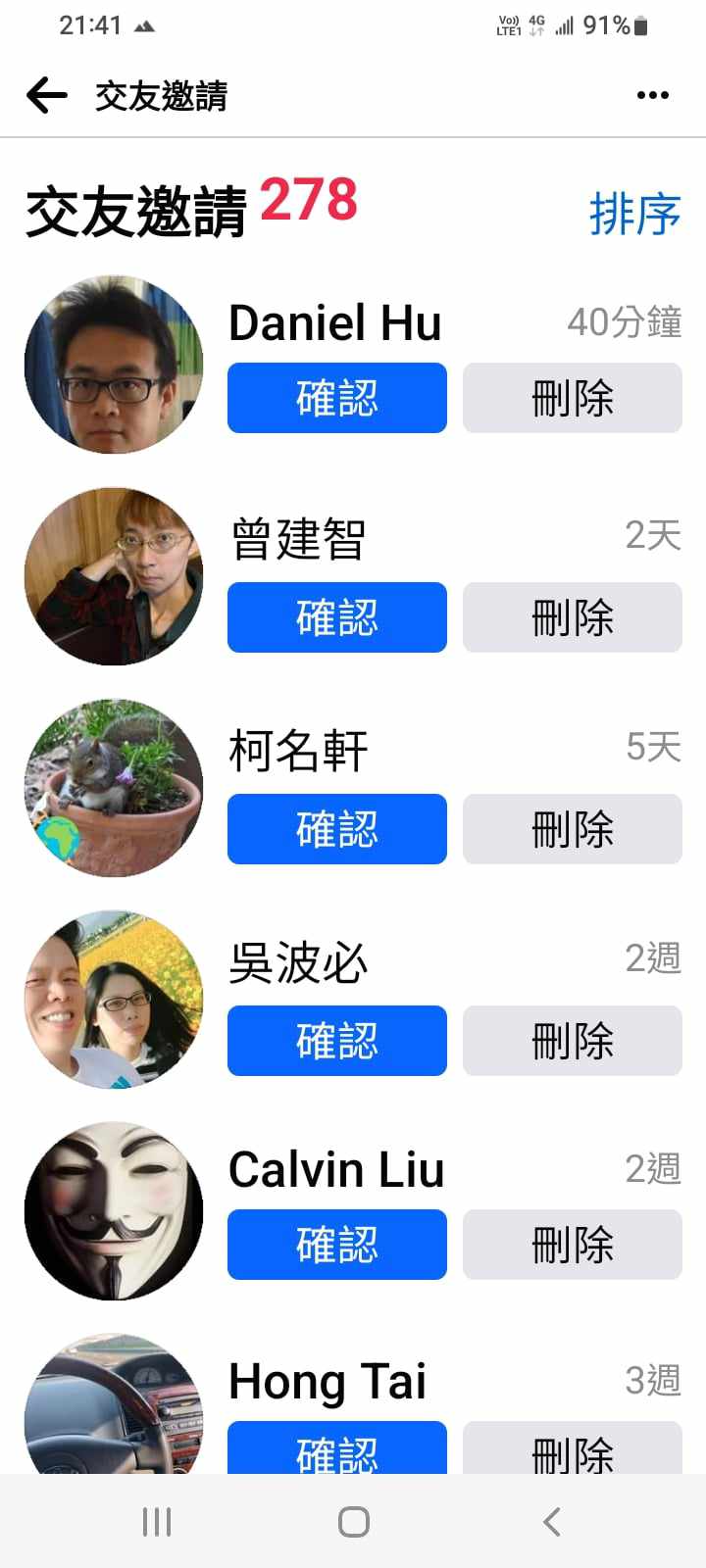Viewport: 706px width, 1568px height.
Task: Open Calvin Liu's profile from the mask avatar
Action: pos(114,1211)
